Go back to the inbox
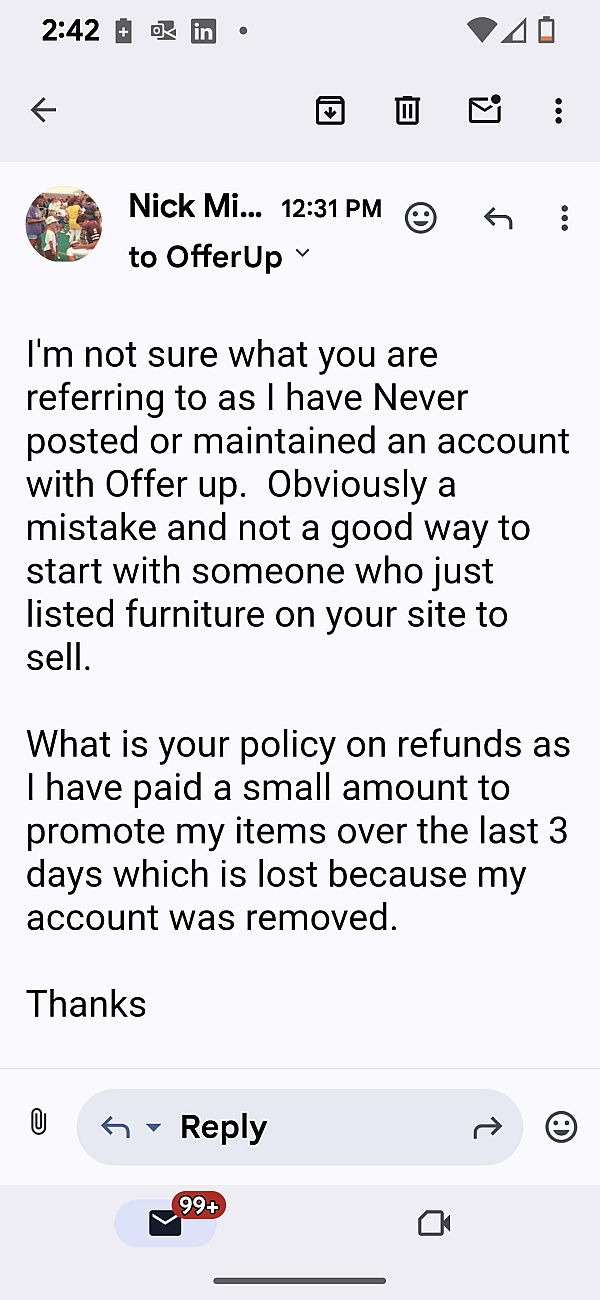 click(43, 110)
